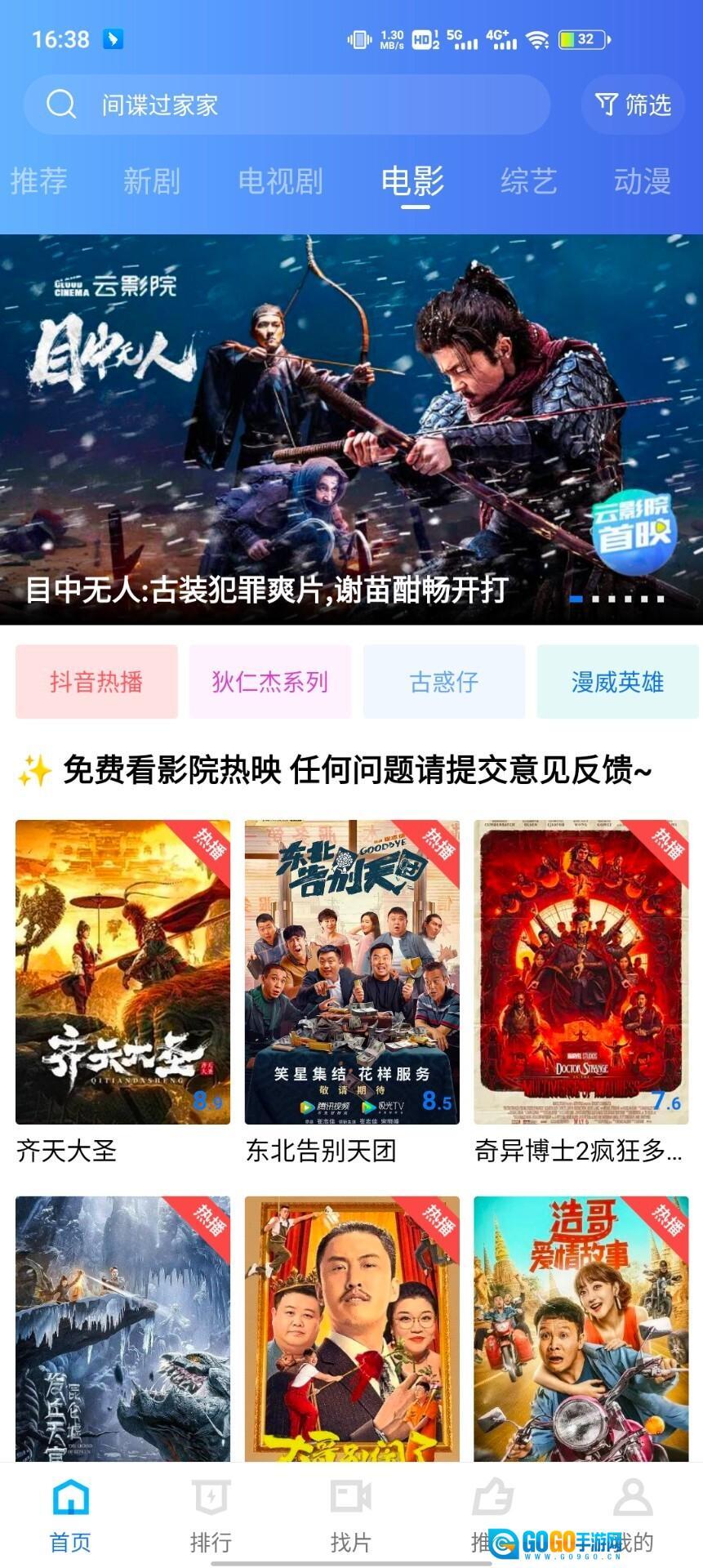Switch to the 电视剧 tab
Viewport: 703px width, 1568px height.
point(280,180)
